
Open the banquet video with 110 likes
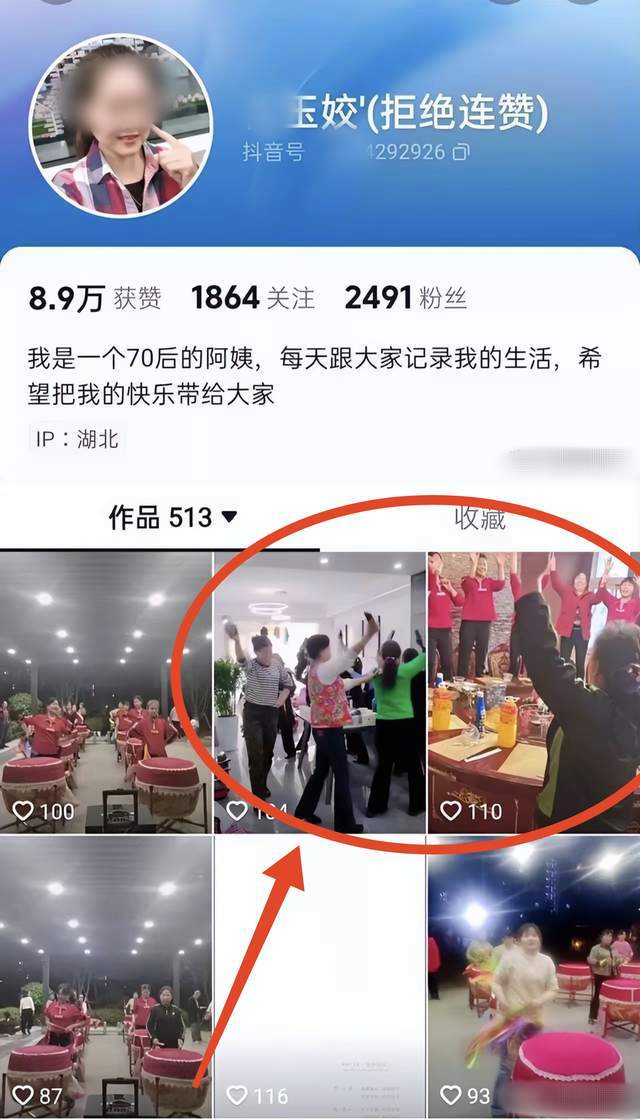click(533, 692)
